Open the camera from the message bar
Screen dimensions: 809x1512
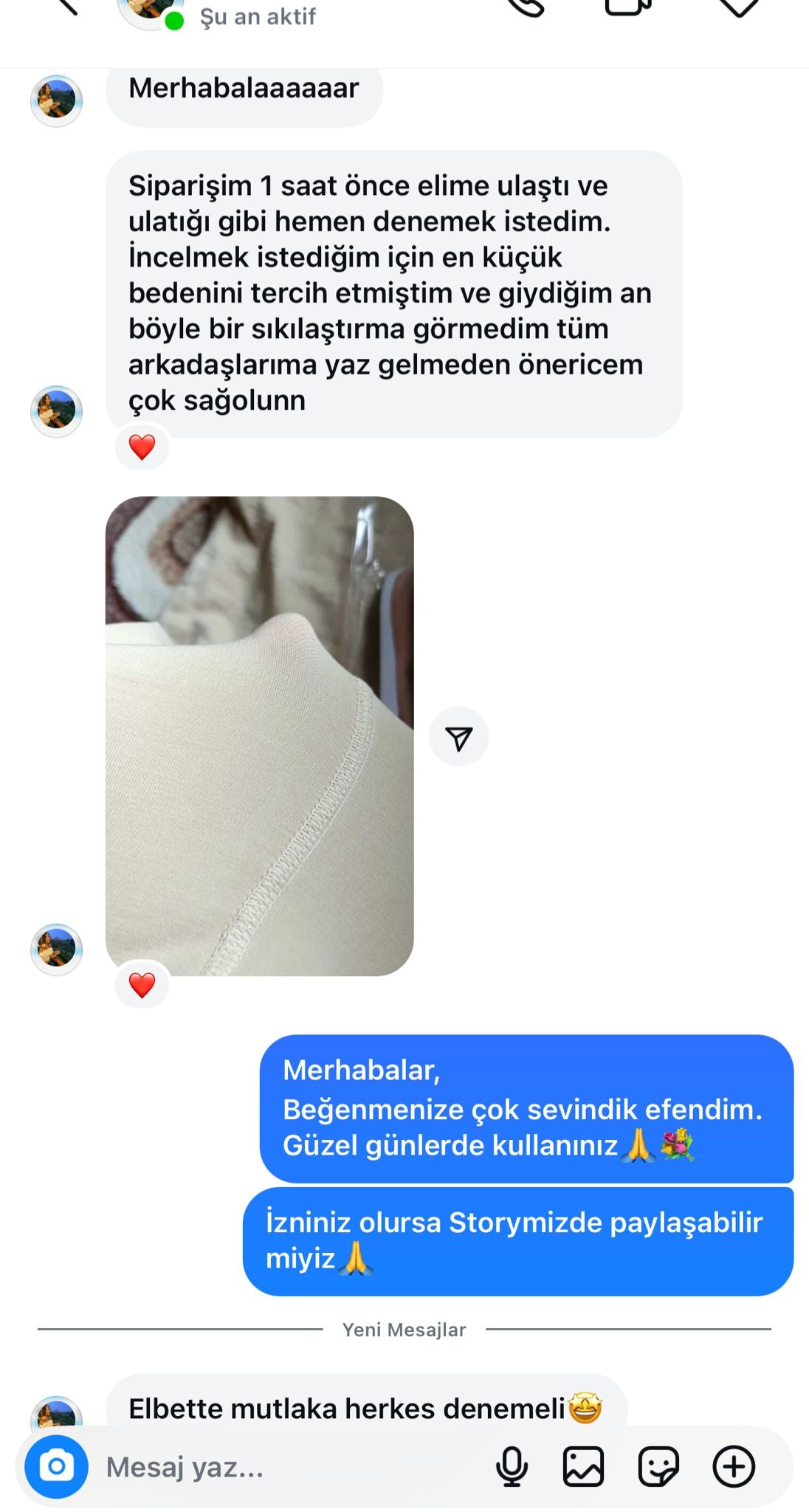tap(56, 1466)
